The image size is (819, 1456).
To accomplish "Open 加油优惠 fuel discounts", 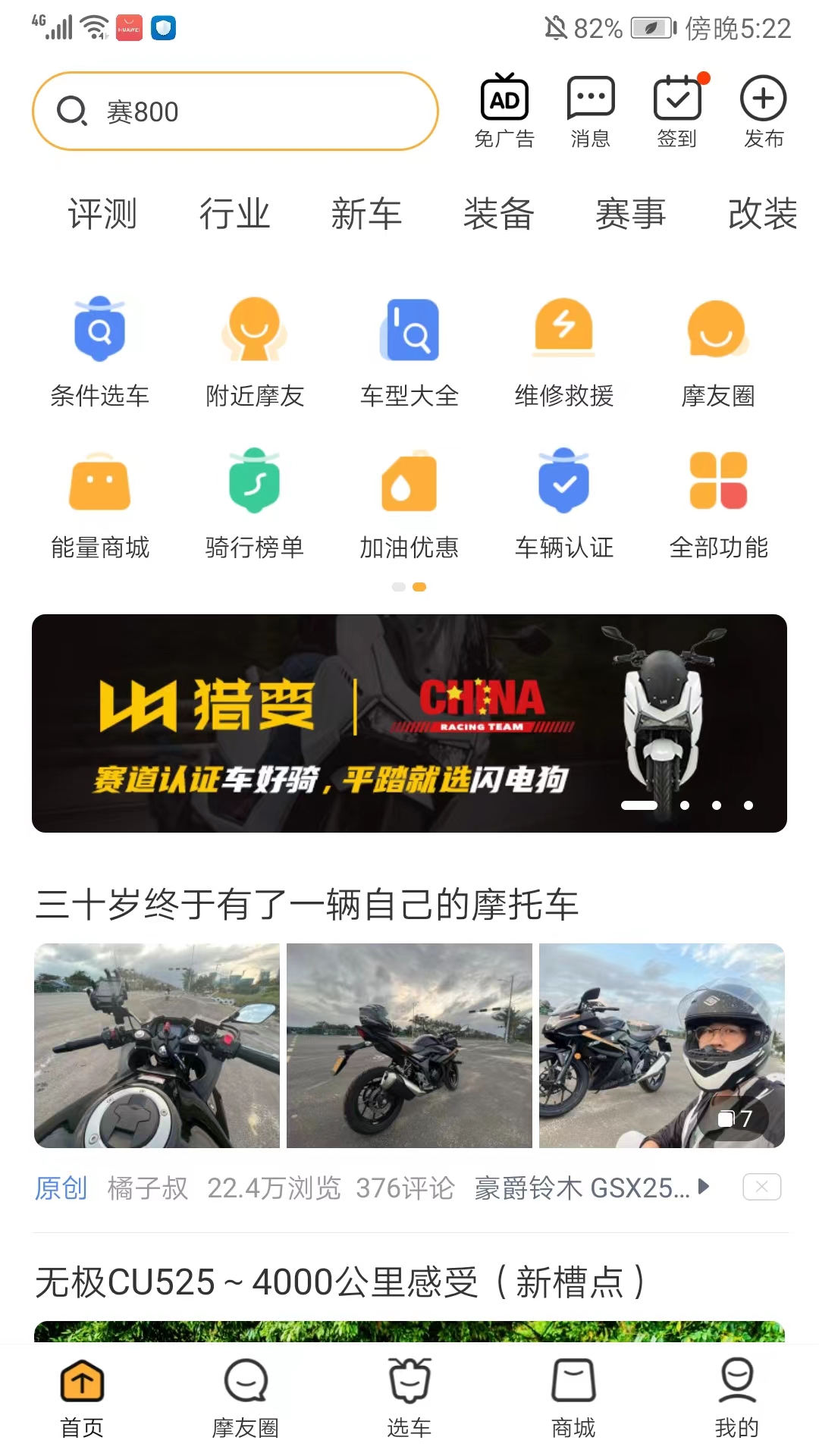I will point(409,502).
